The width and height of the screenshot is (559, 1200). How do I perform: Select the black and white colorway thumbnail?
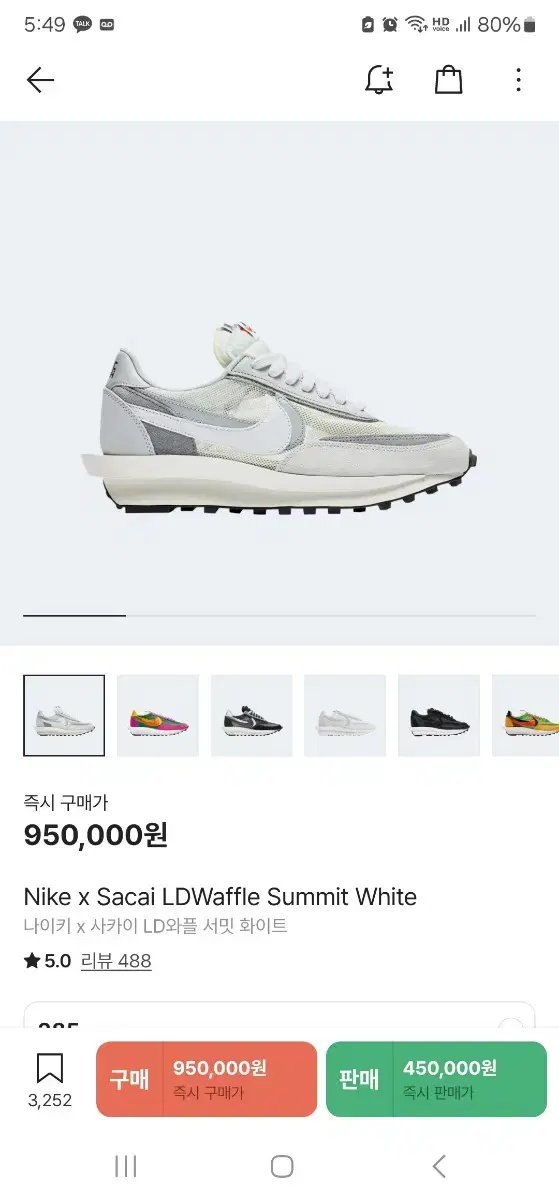coord(252,715)
